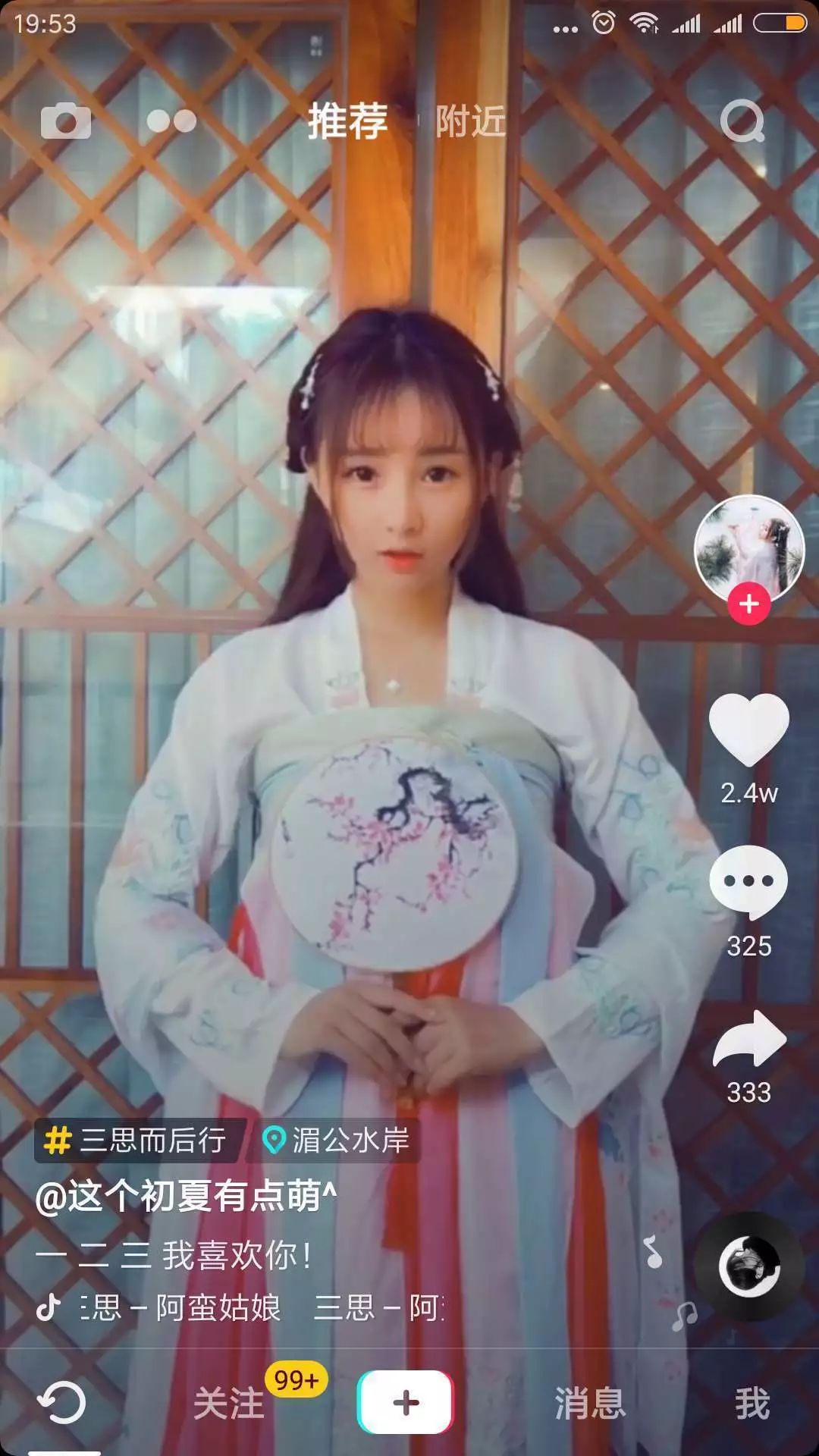
Task: Switch to the 推荐 tab
Action: (347, 121)
